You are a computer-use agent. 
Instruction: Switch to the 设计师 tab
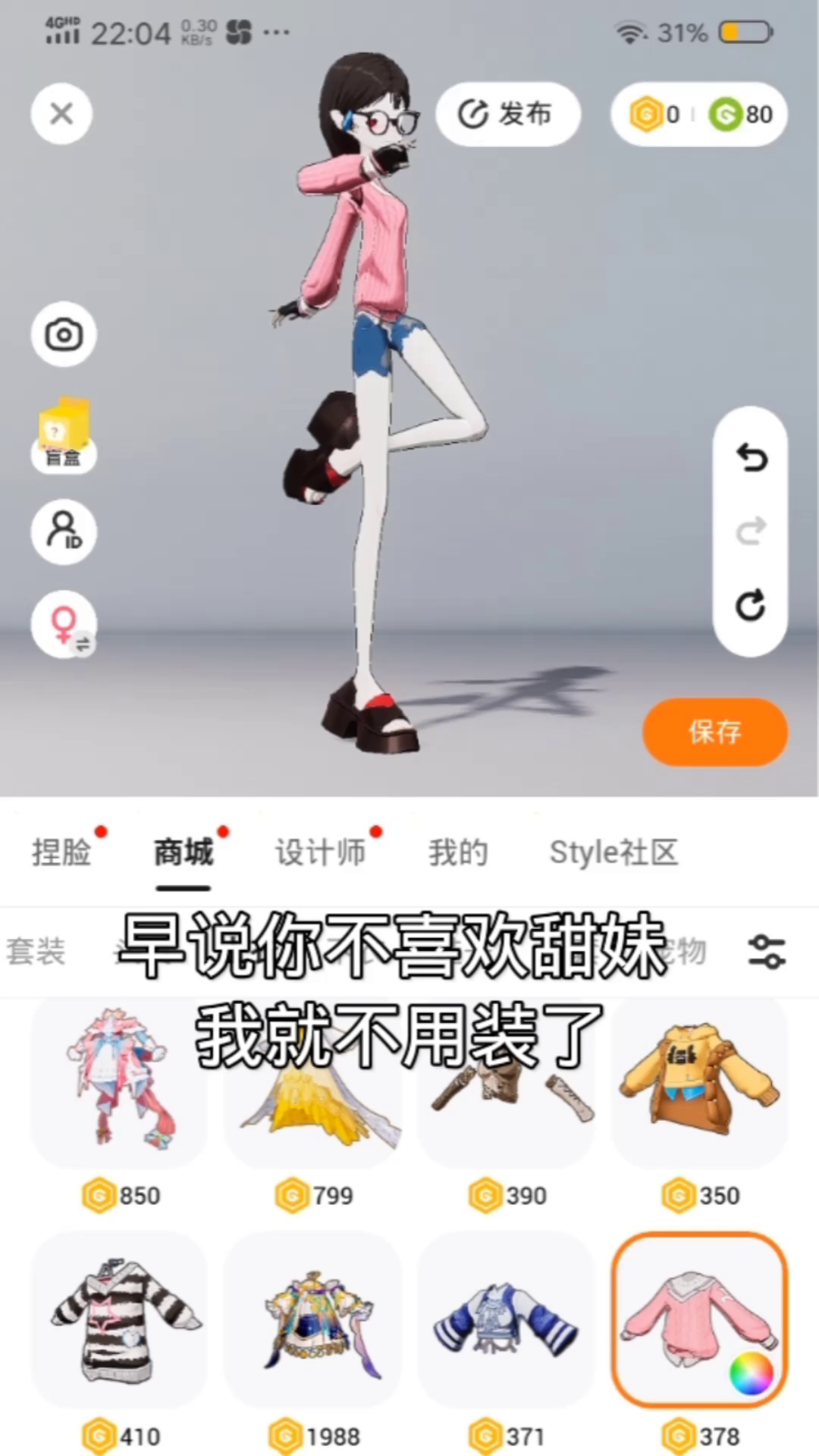tap(320, 852)
